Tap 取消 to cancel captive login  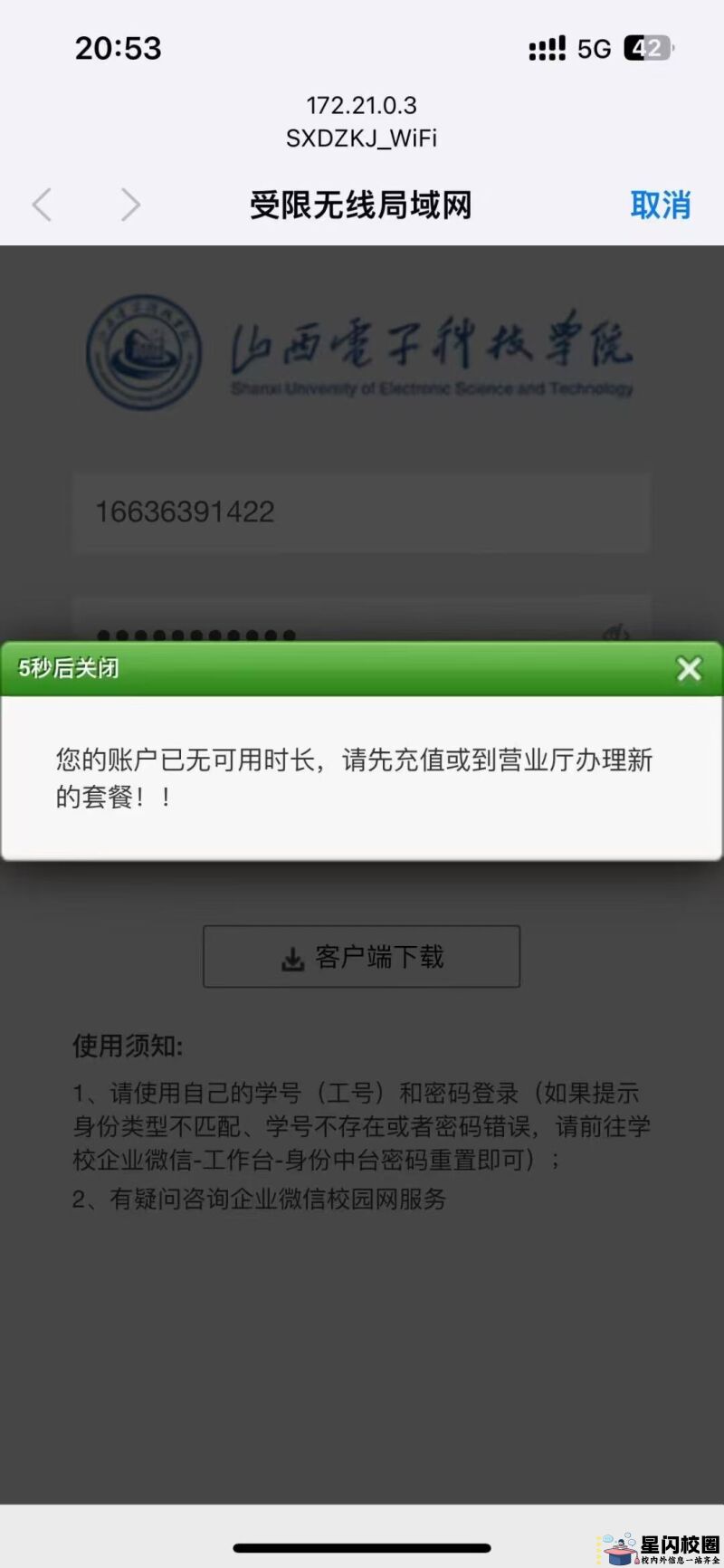(660, 206)
